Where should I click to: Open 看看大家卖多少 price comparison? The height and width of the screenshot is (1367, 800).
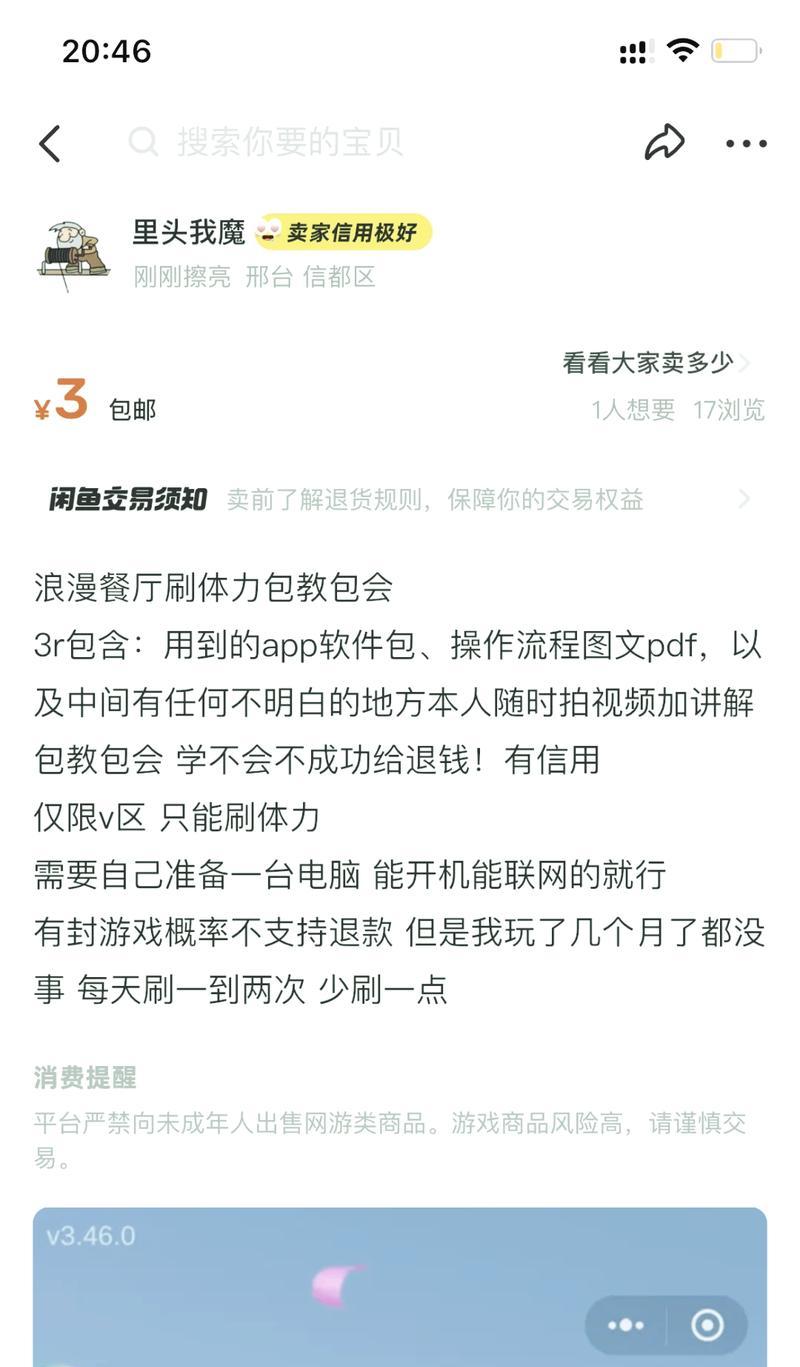pyautogui.click(x=655, y=363)
